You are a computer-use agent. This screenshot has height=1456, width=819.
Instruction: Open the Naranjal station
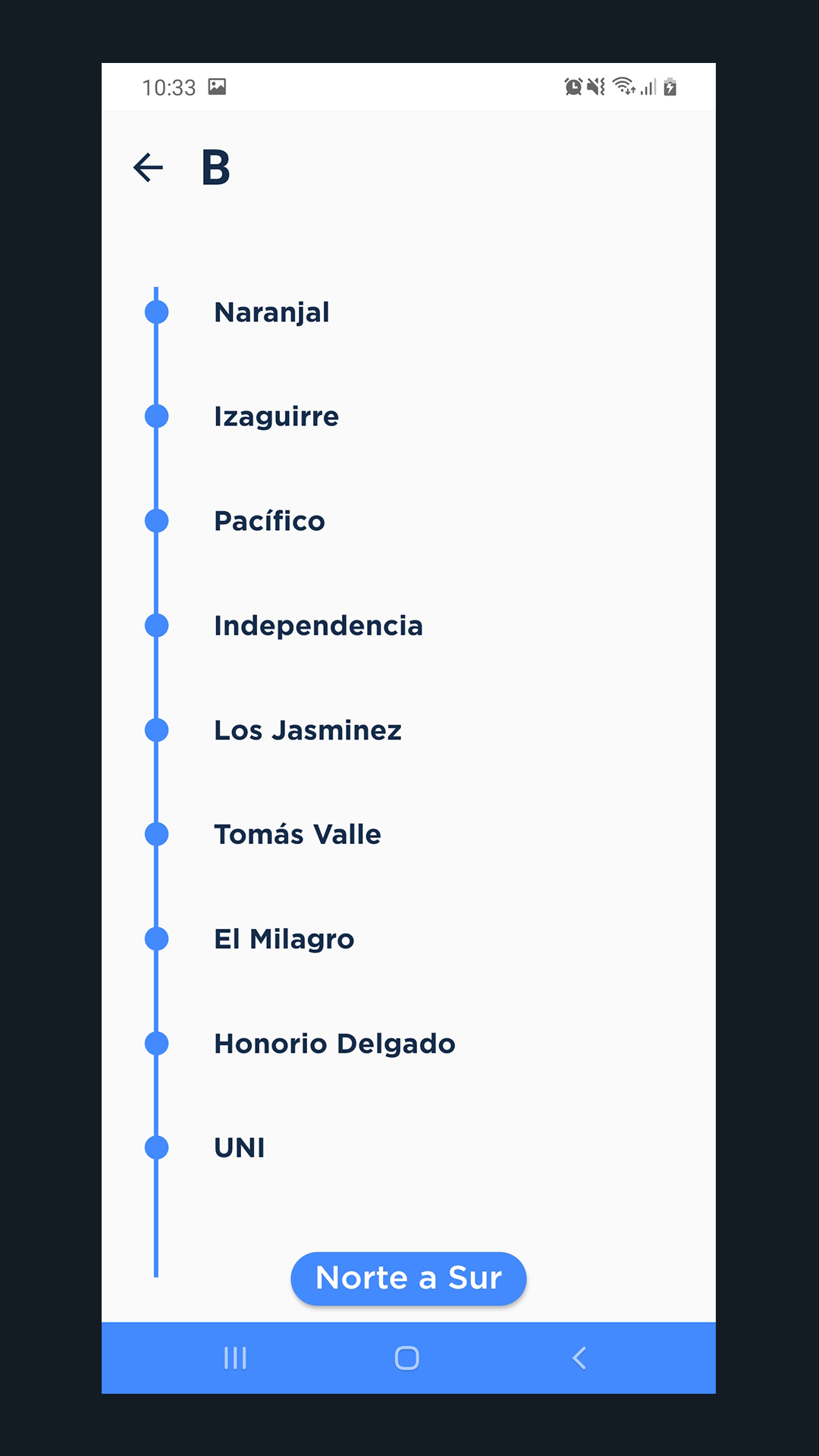click(x=271, y=312)
